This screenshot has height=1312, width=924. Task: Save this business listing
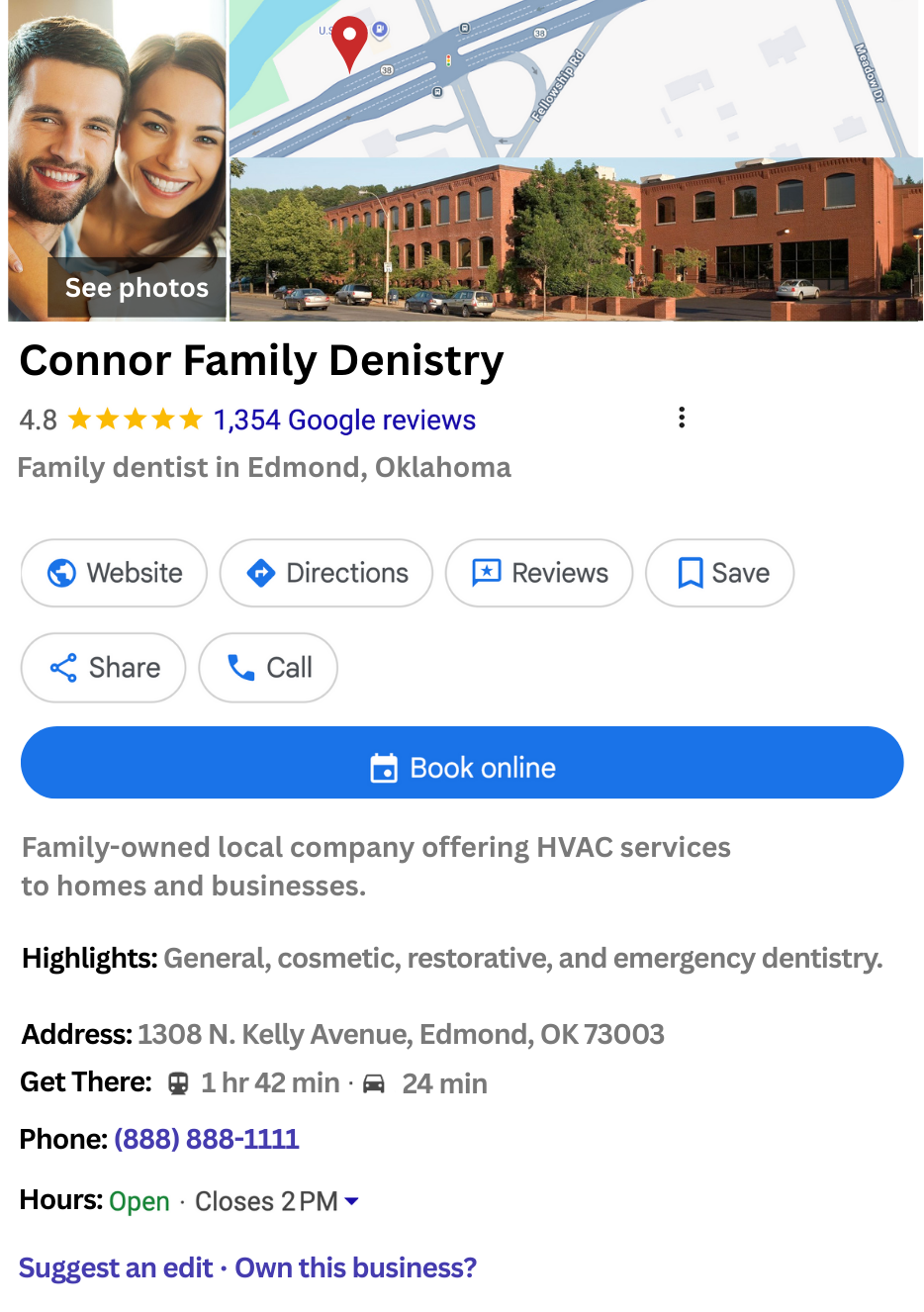[x=720, y=573]
